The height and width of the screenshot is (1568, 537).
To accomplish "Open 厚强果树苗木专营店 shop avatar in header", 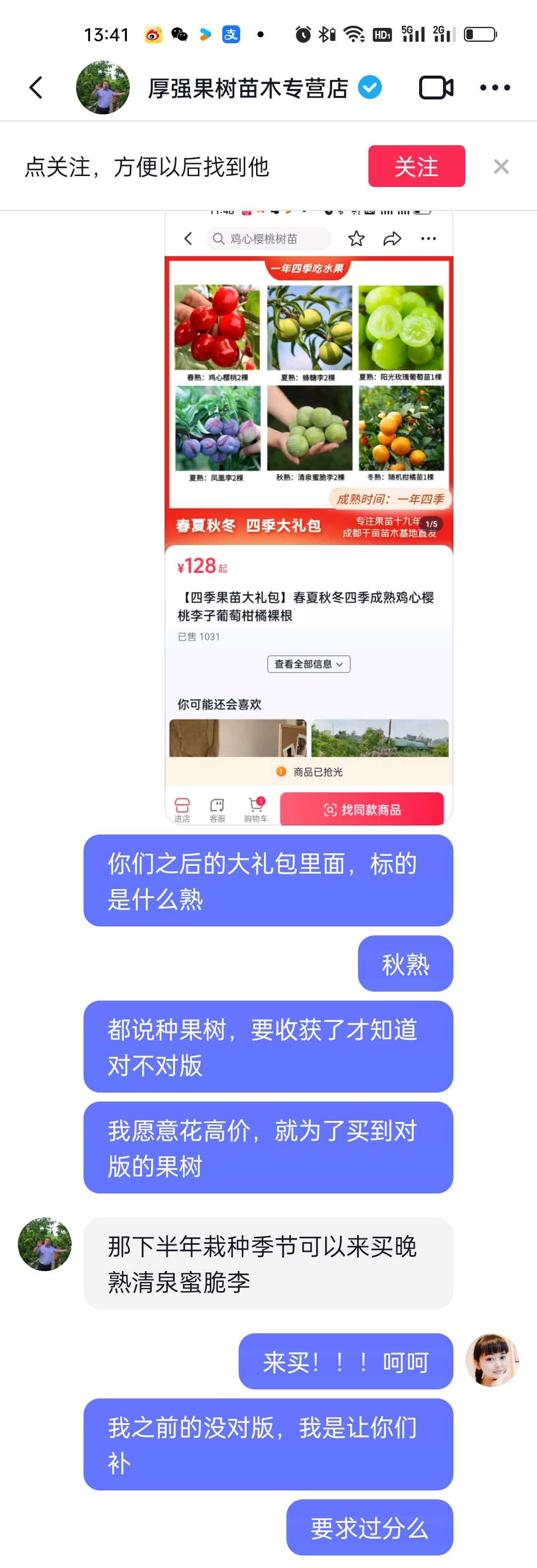I will 103,88.
